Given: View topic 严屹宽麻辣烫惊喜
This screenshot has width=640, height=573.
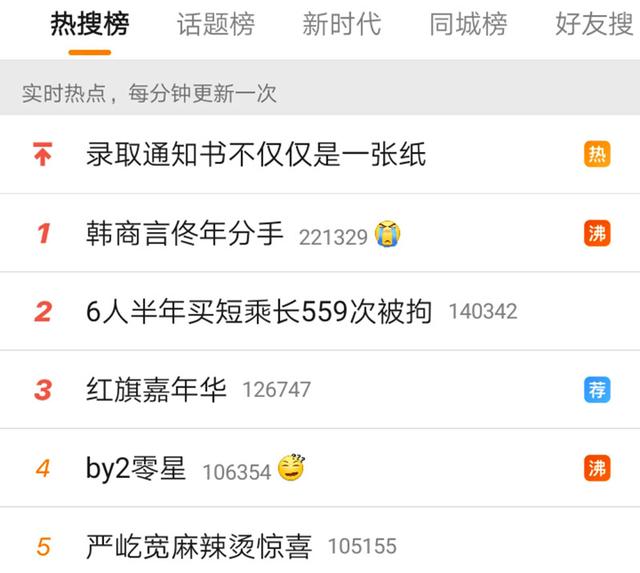Looking at the screenshot, I should [x=199, y=546].
